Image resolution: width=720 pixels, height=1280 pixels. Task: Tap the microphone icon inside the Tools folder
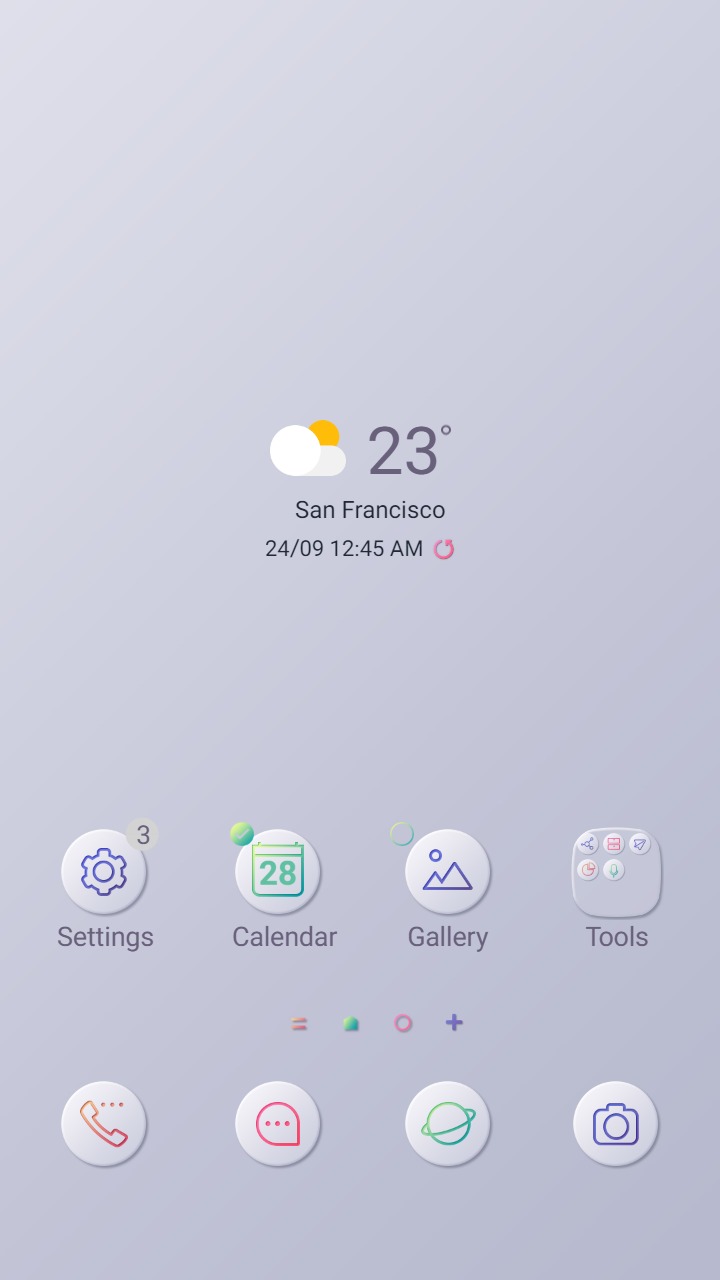[x=614, y=869]
